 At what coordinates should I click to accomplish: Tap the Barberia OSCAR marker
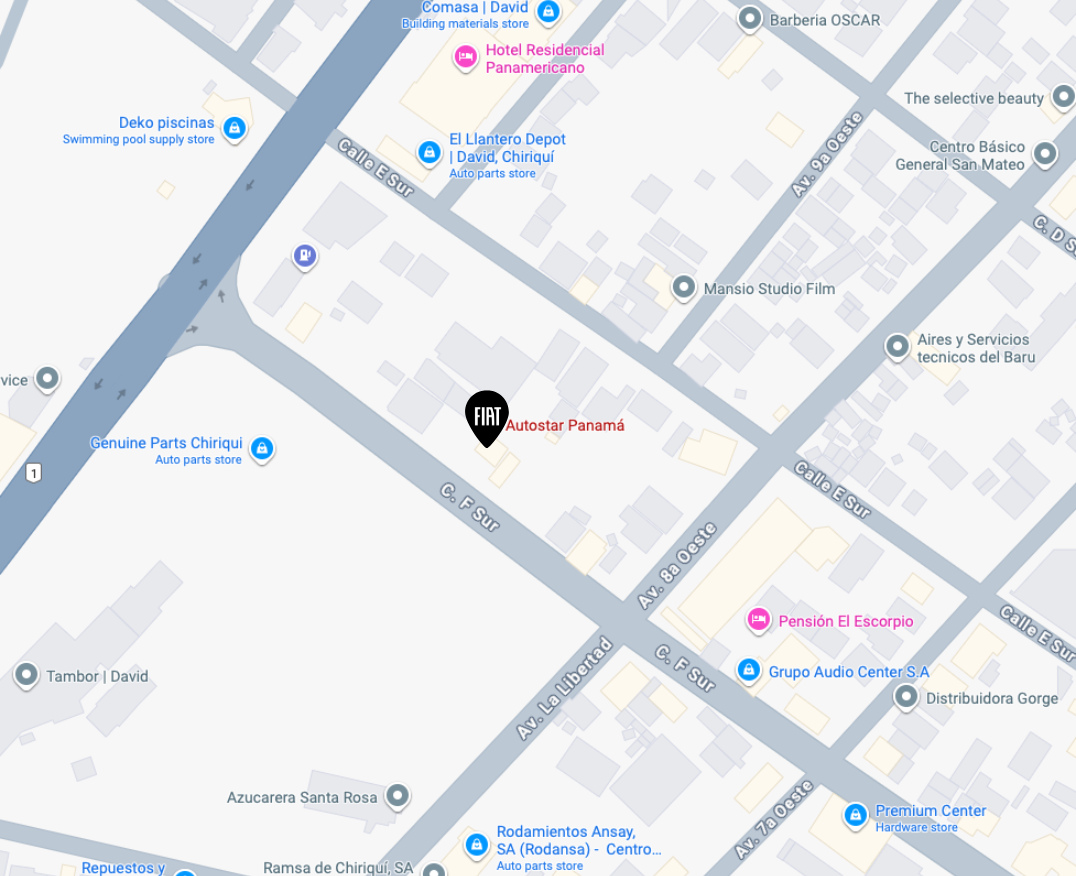[751, 19]
